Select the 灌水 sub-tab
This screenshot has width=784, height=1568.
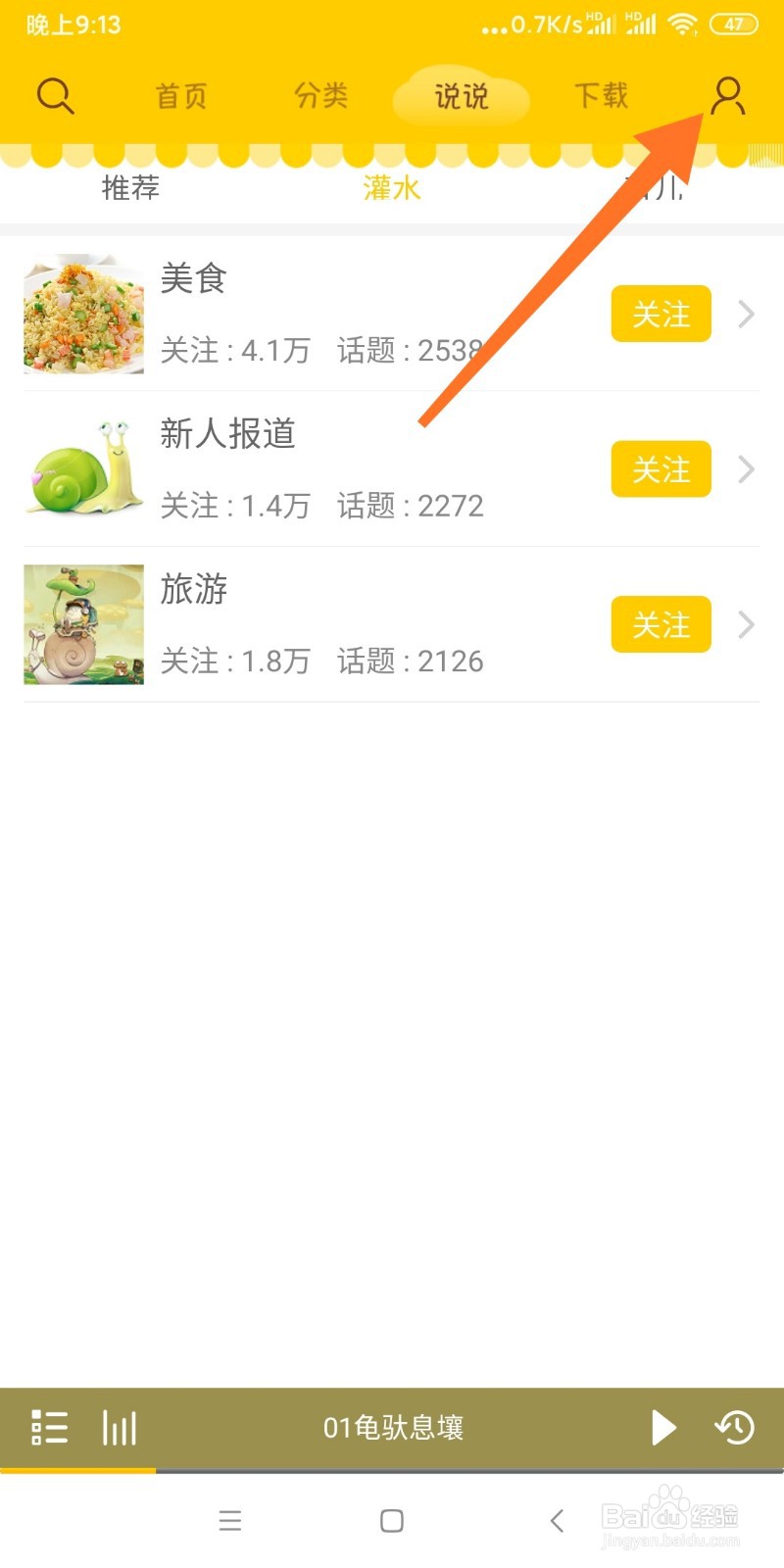tap(392, 187)
